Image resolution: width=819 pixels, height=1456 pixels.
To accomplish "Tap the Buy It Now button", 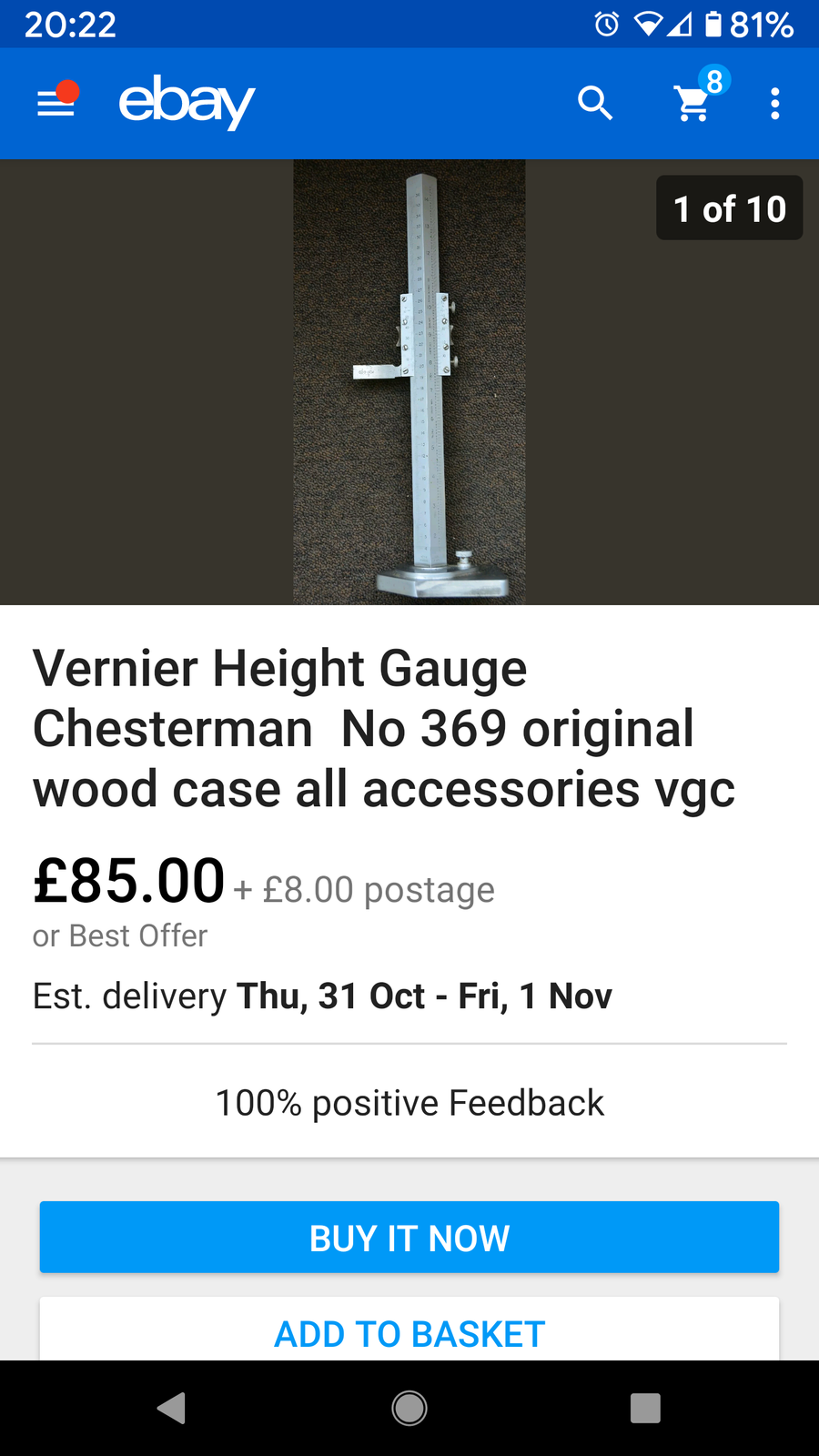I will pyautogui.click(x=409, y=1238).
